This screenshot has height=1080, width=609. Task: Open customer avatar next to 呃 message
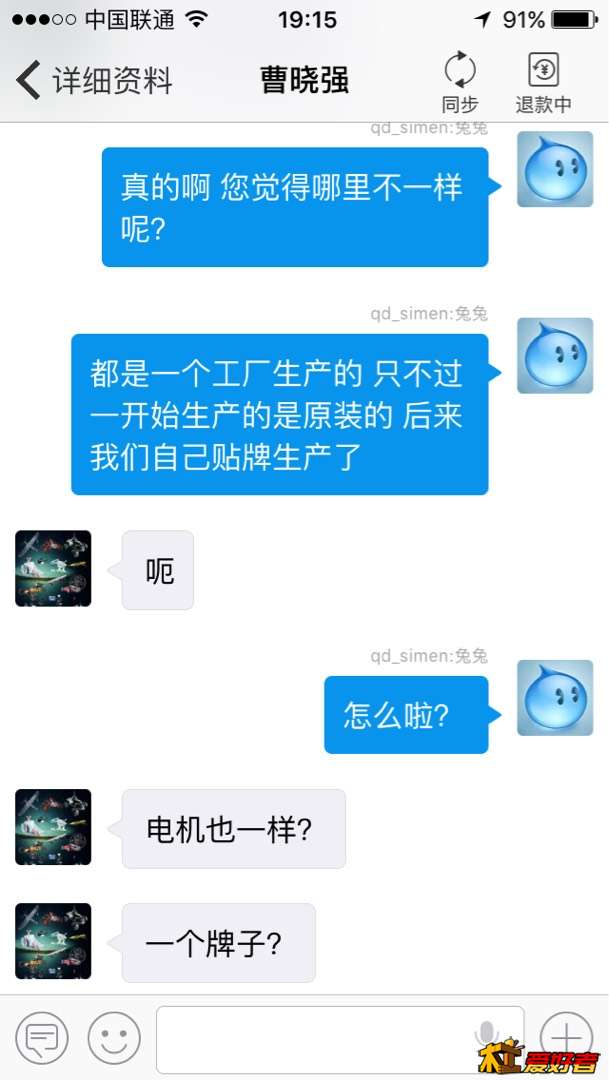[x=53, y=568]
